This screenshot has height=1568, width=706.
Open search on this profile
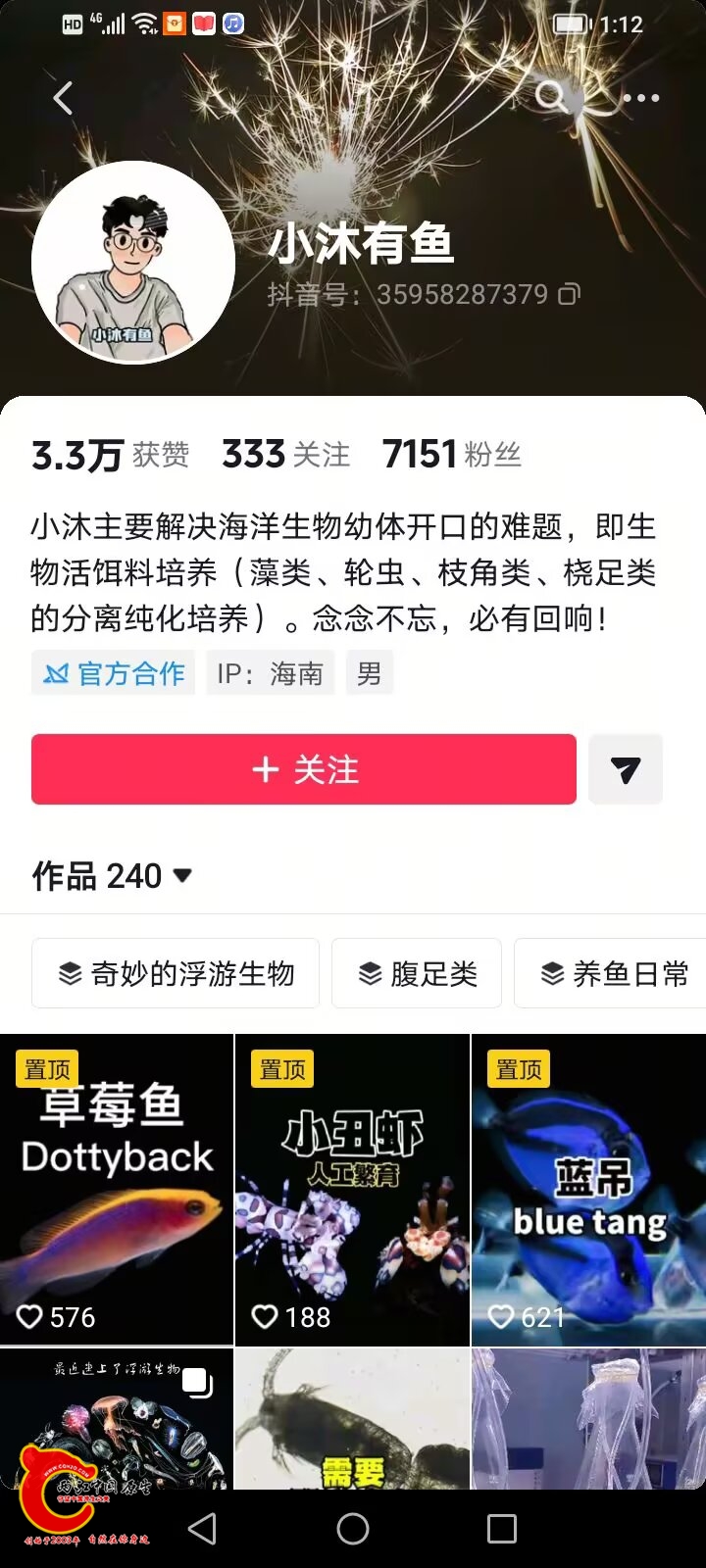pyautogui.click(x=551, y=98)
